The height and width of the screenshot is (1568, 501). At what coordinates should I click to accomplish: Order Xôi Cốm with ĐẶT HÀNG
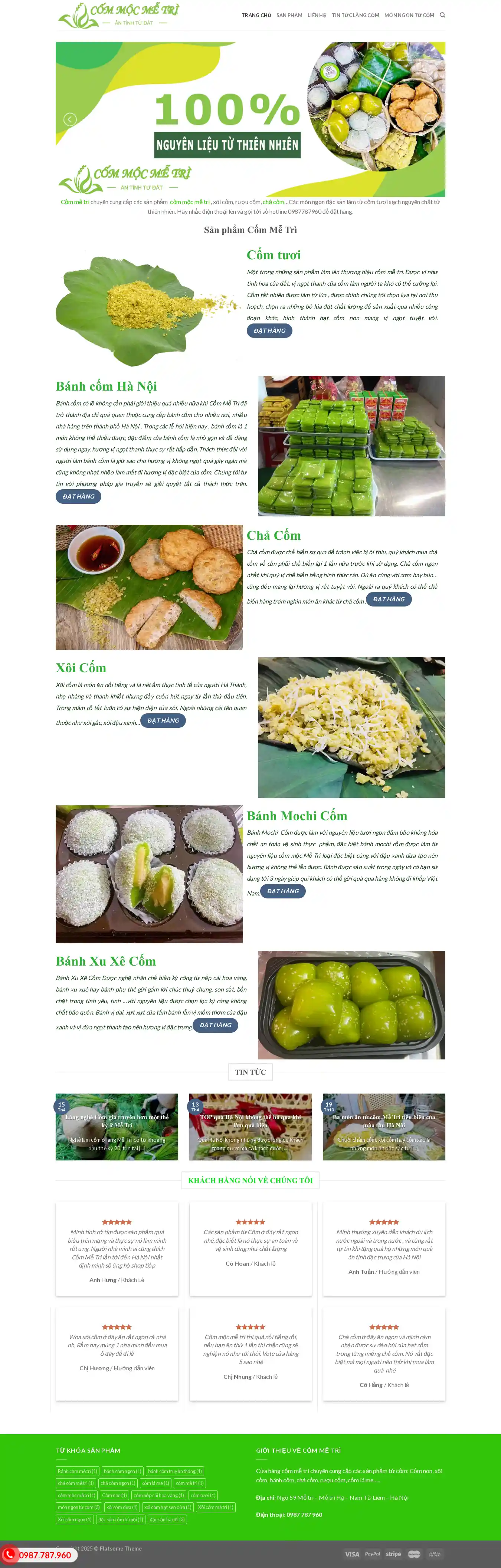163,720
